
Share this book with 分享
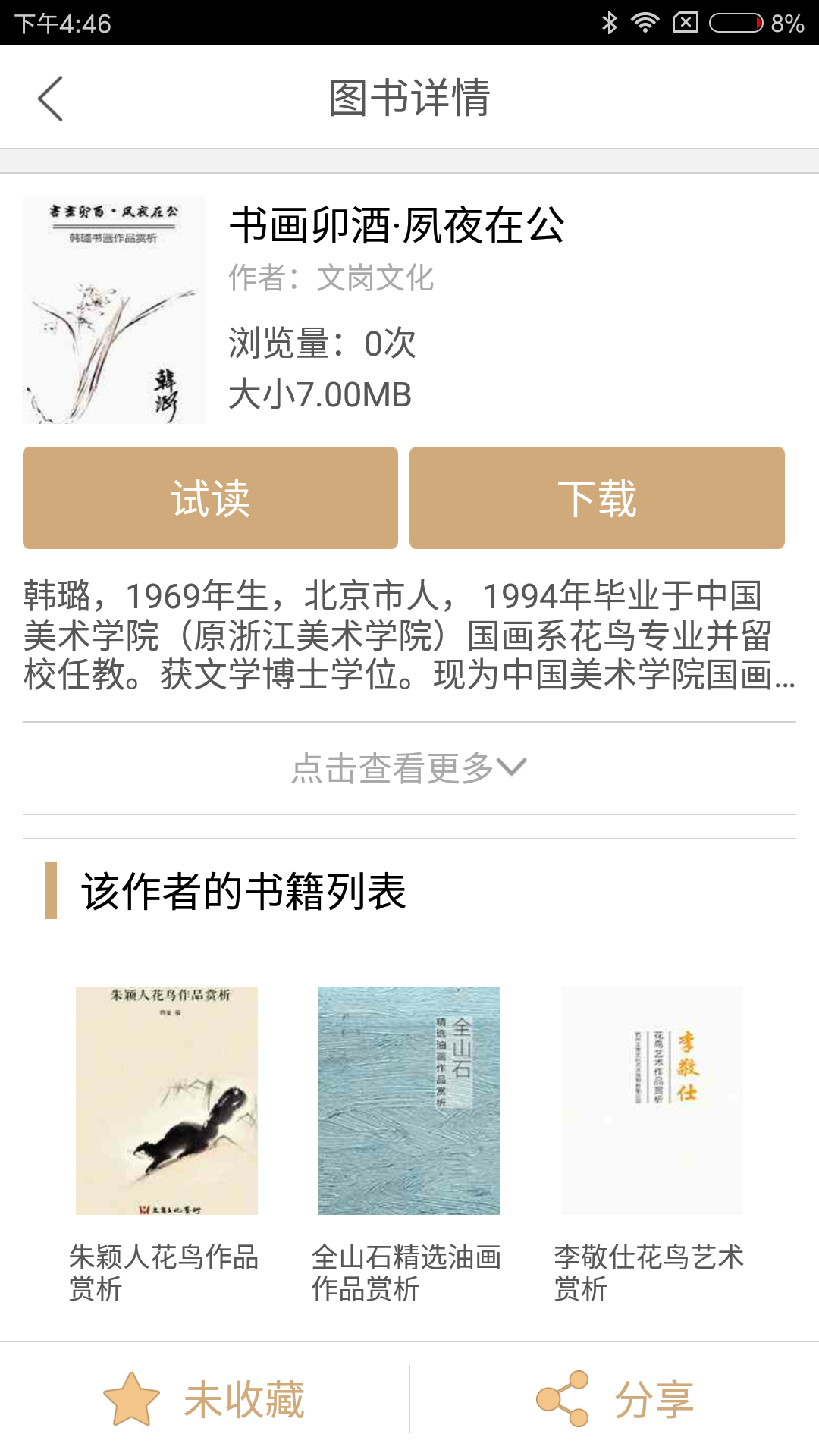[x=614, y=1399]
